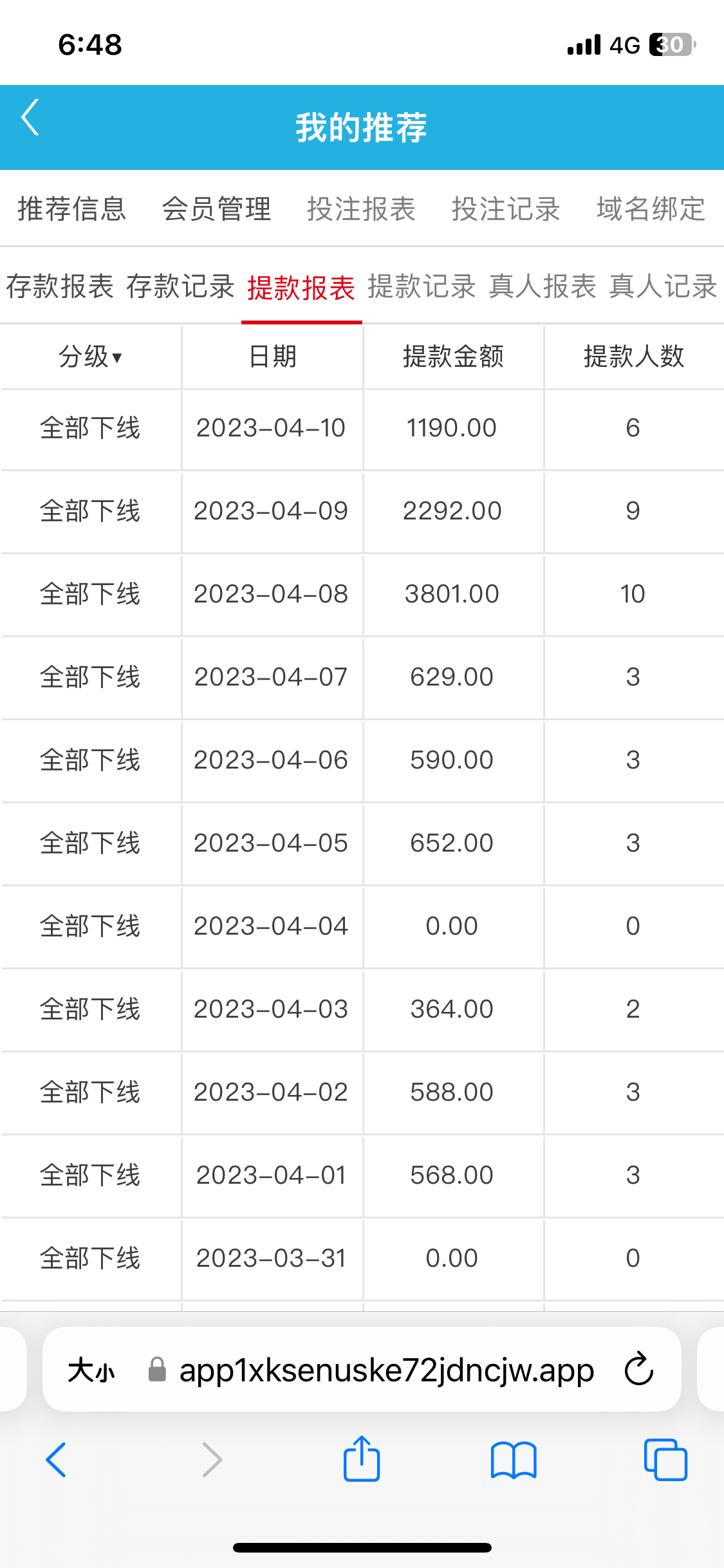Open Safari bookmarks
Viewport: 724px width, 1568px height.
point(514,1460)
